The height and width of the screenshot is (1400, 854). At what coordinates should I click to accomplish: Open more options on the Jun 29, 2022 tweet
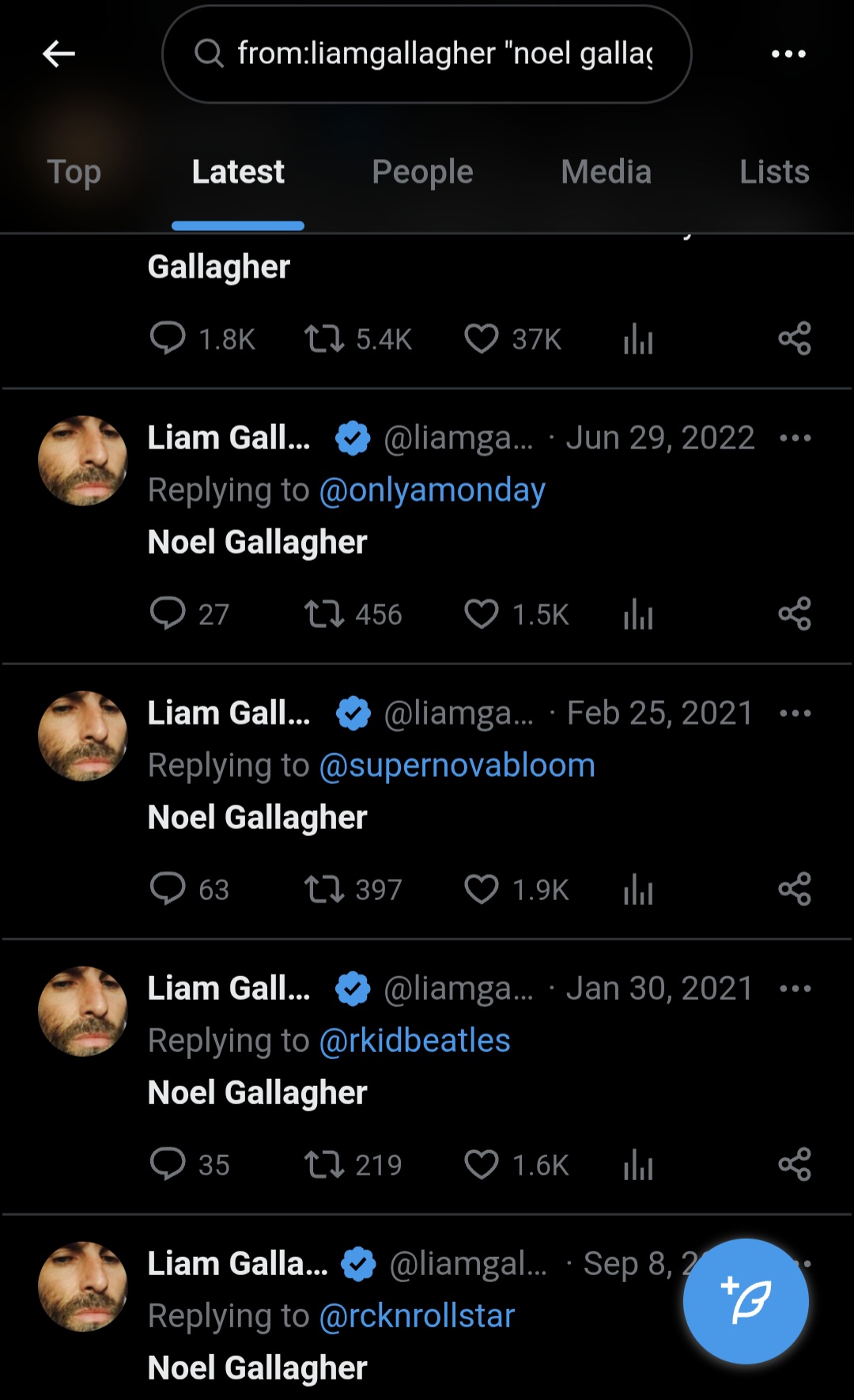pyautogui.click(x=795, y=438)
